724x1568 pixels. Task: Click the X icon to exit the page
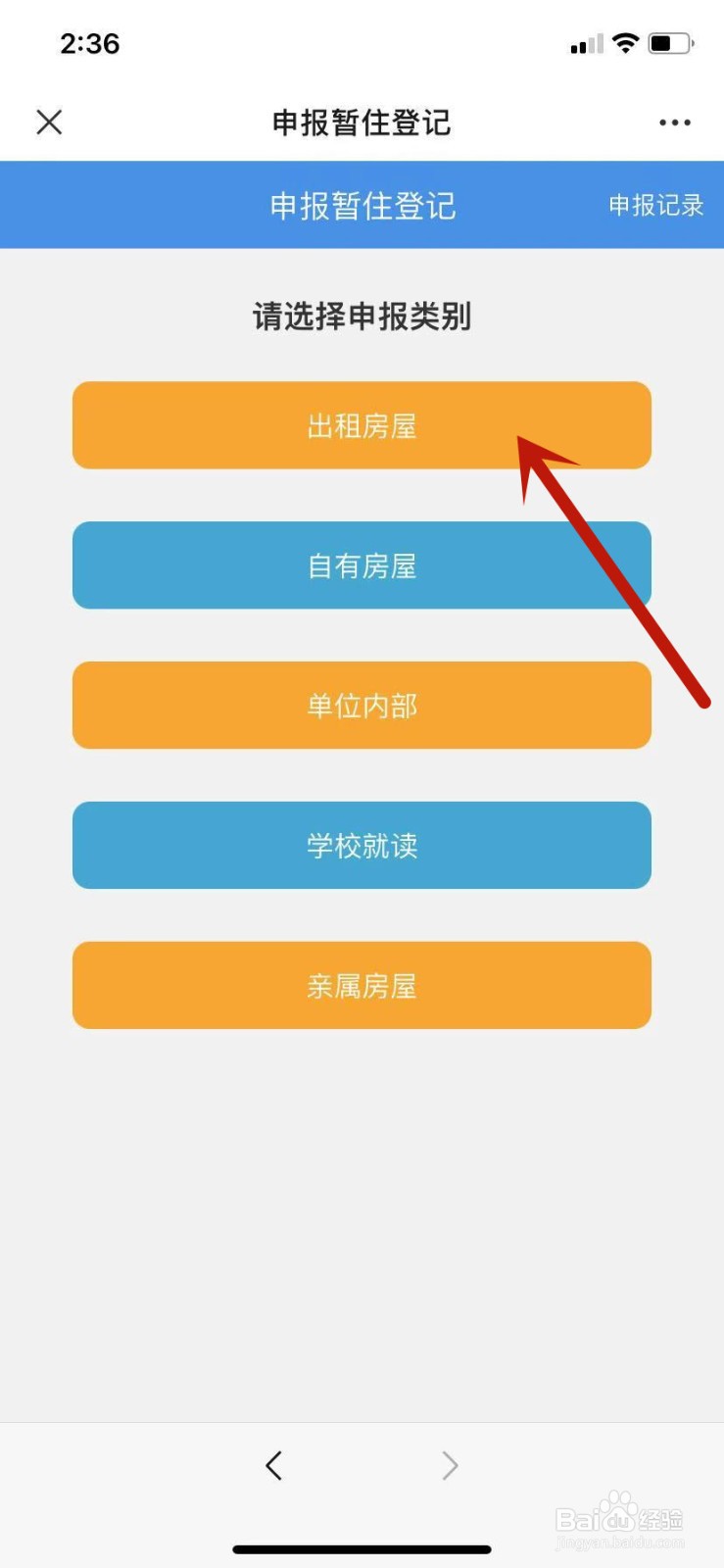coord(48,122)
